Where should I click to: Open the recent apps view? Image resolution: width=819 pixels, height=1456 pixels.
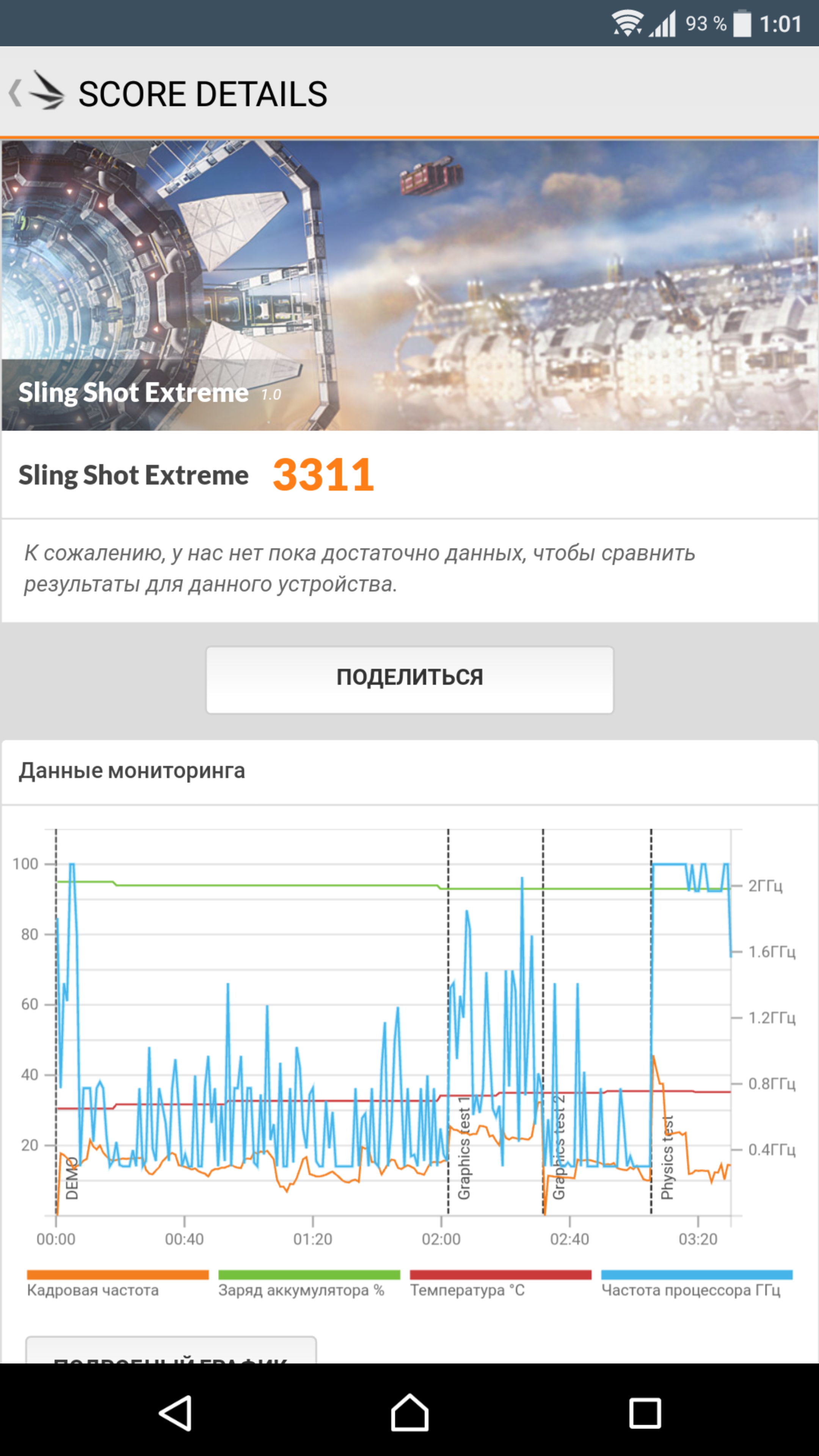pos(644,1413)
